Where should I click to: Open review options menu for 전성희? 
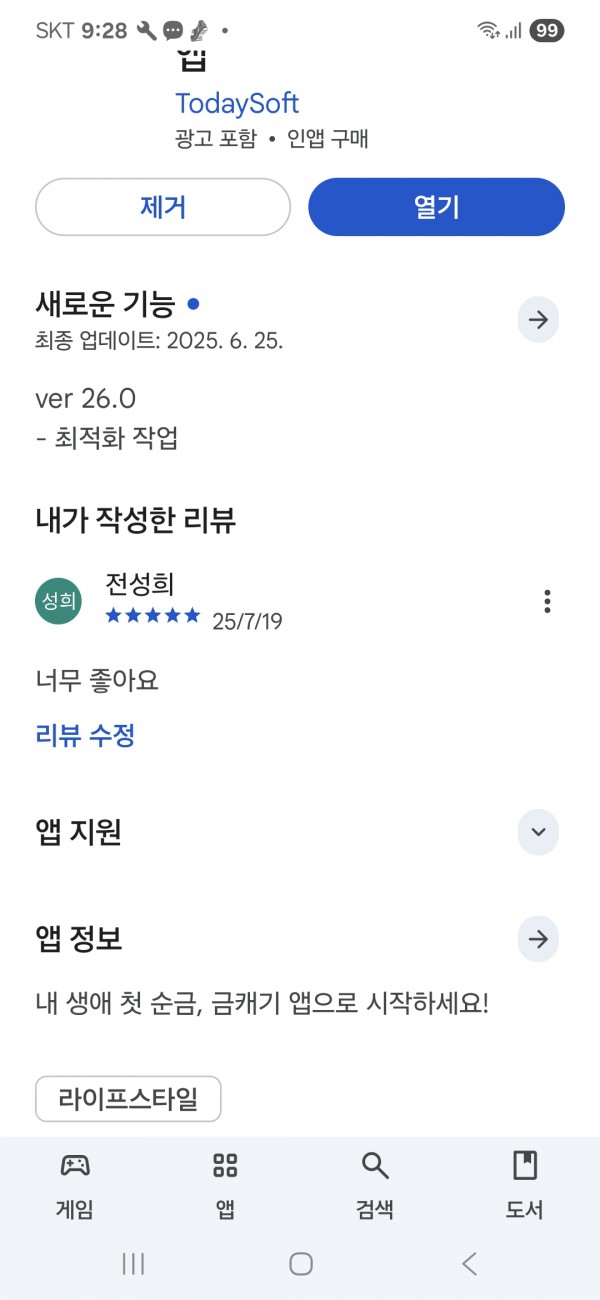[x=547, y=601]
